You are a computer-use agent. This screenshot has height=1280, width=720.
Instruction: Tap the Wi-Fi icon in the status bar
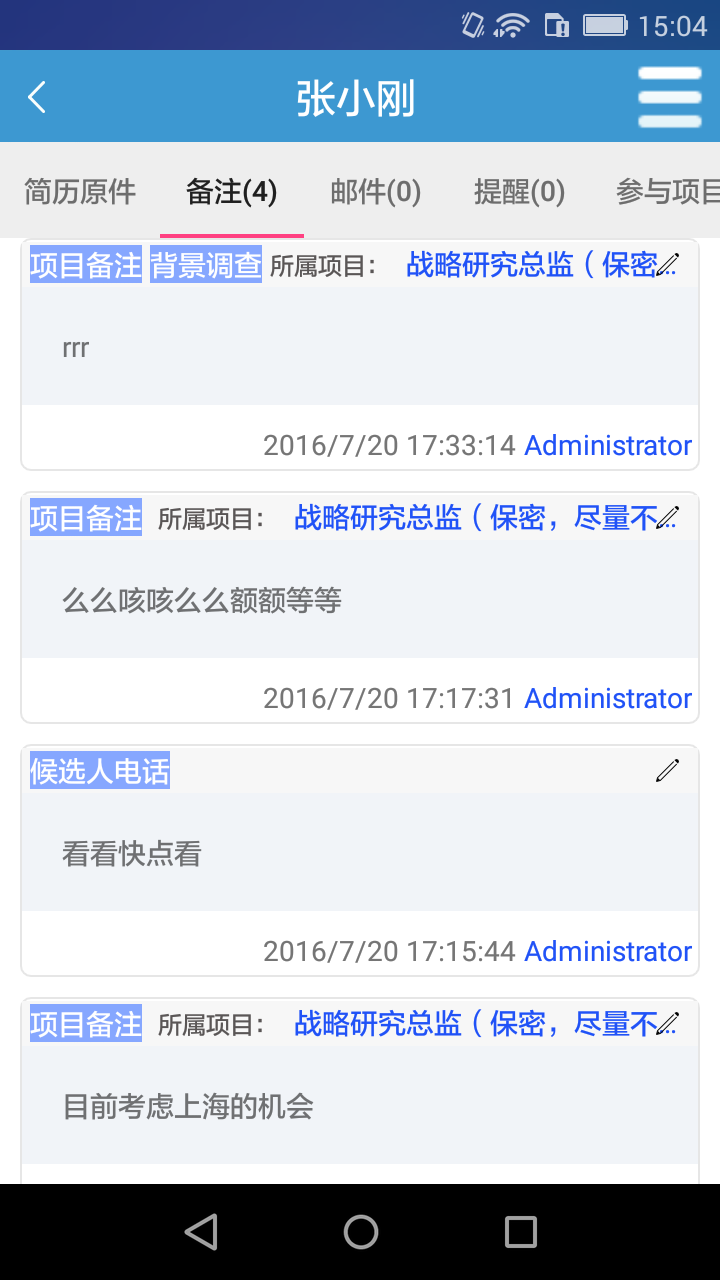pos(509,24)
